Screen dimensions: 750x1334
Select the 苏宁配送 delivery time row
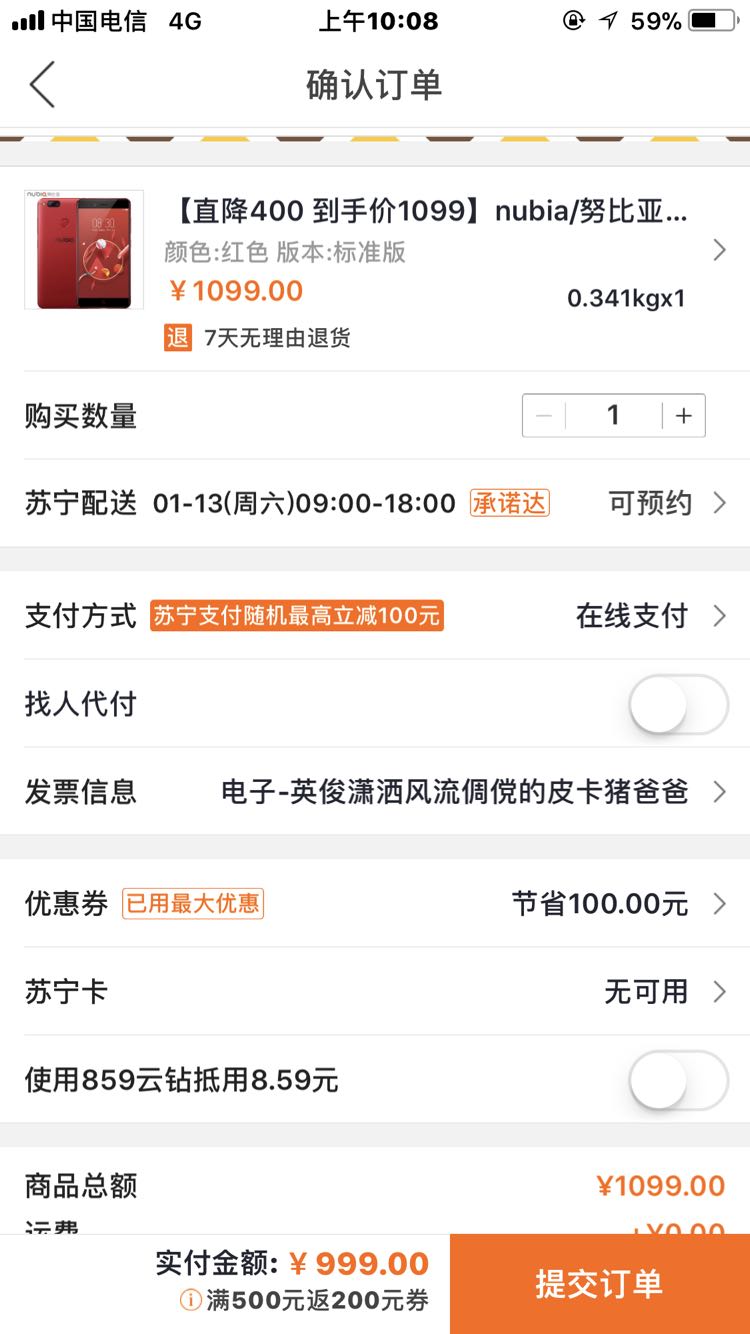(x=300, y=502)
